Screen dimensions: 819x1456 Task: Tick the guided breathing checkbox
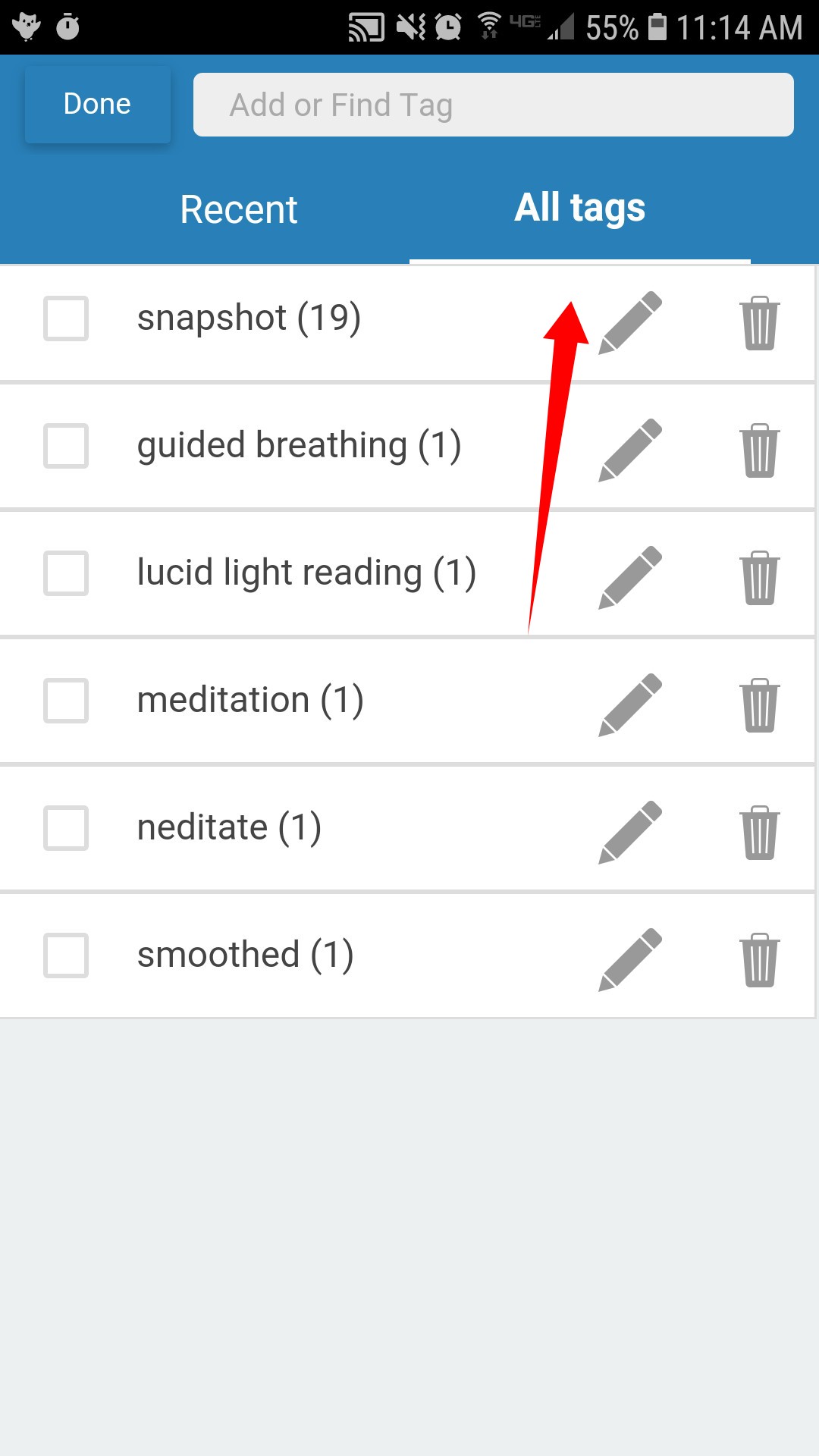[x=66, y=446]
